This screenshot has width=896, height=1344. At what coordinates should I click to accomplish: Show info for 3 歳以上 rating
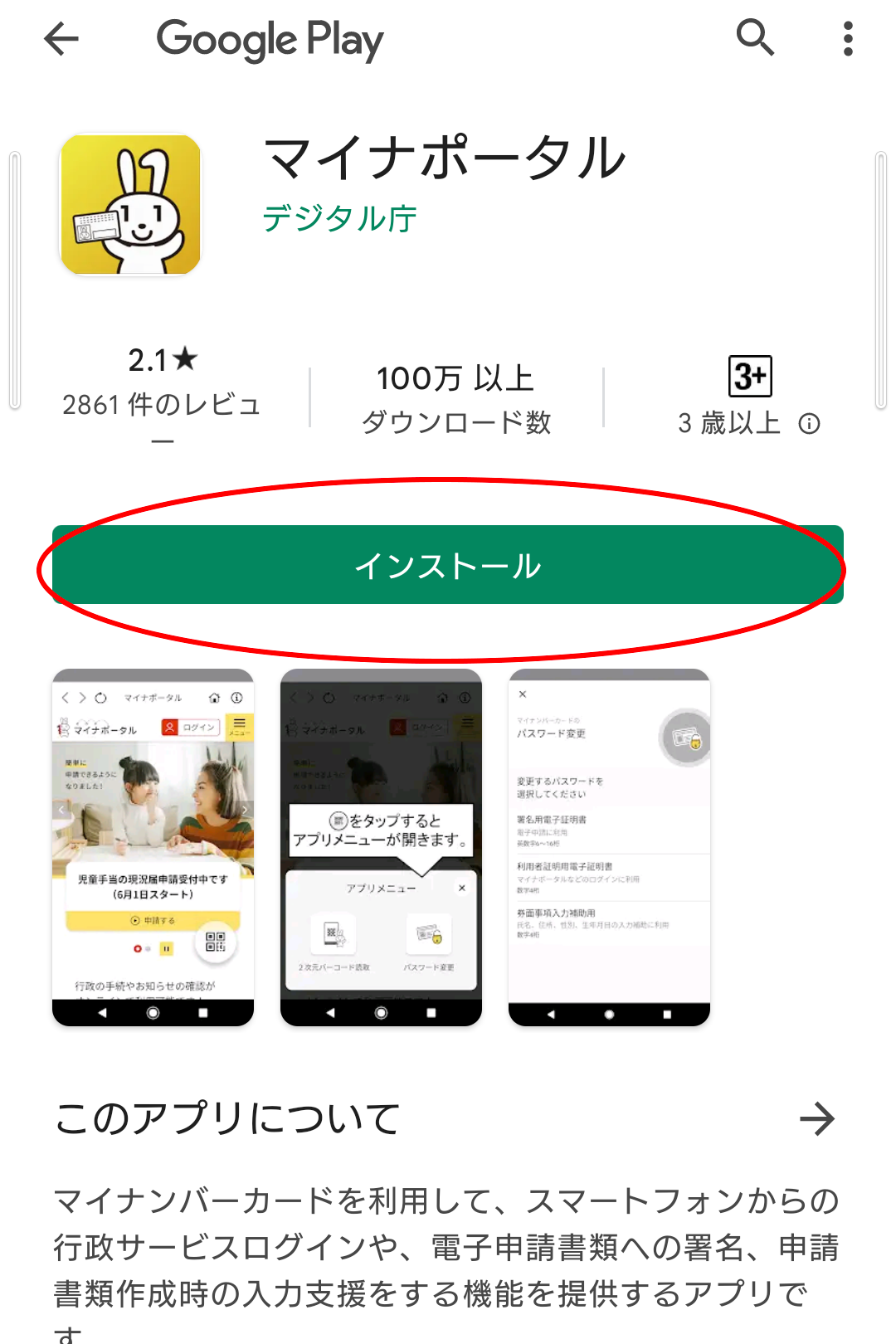pyautogui.click(x=809, y=424)
